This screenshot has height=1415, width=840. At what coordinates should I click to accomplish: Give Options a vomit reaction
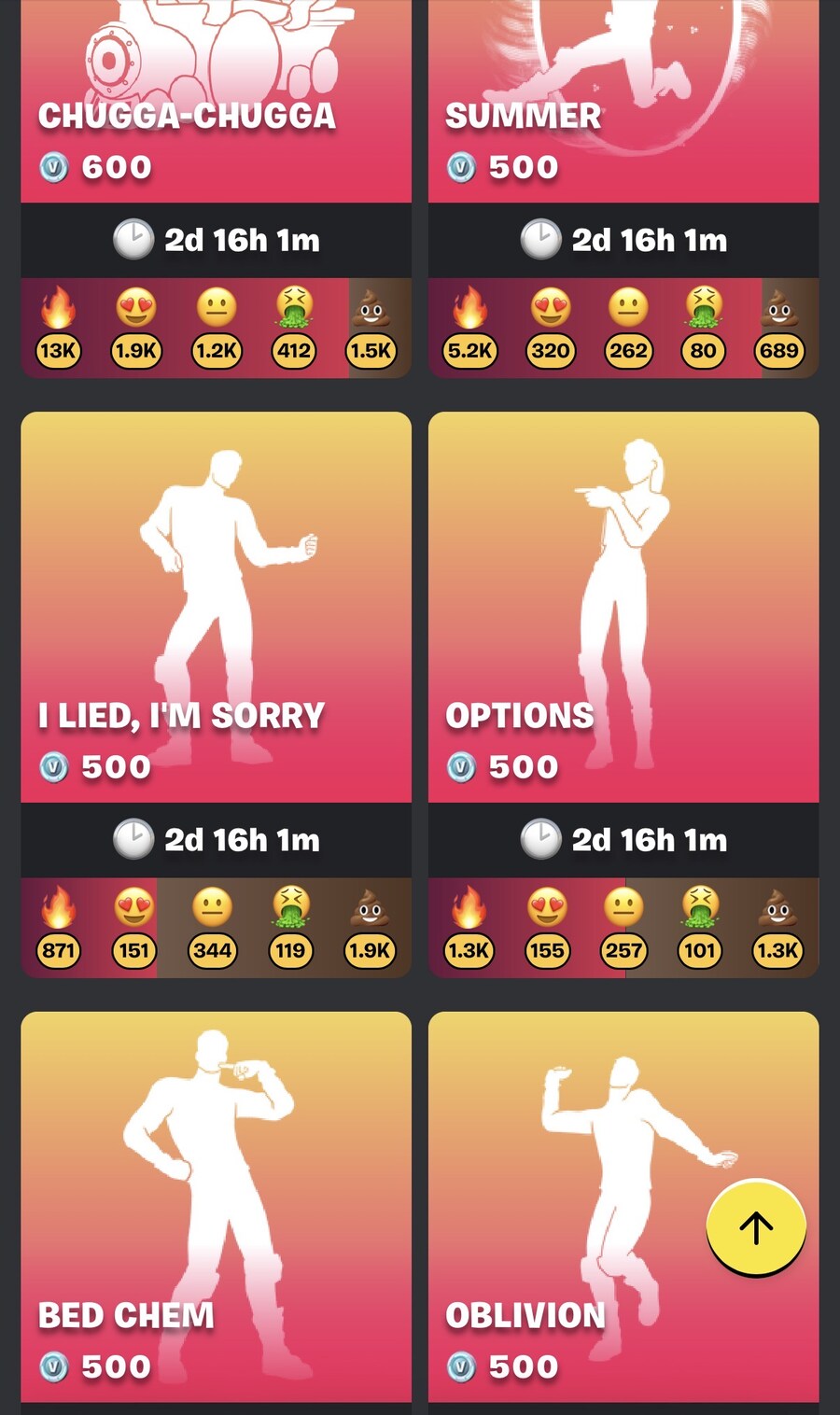coord(700,928)
